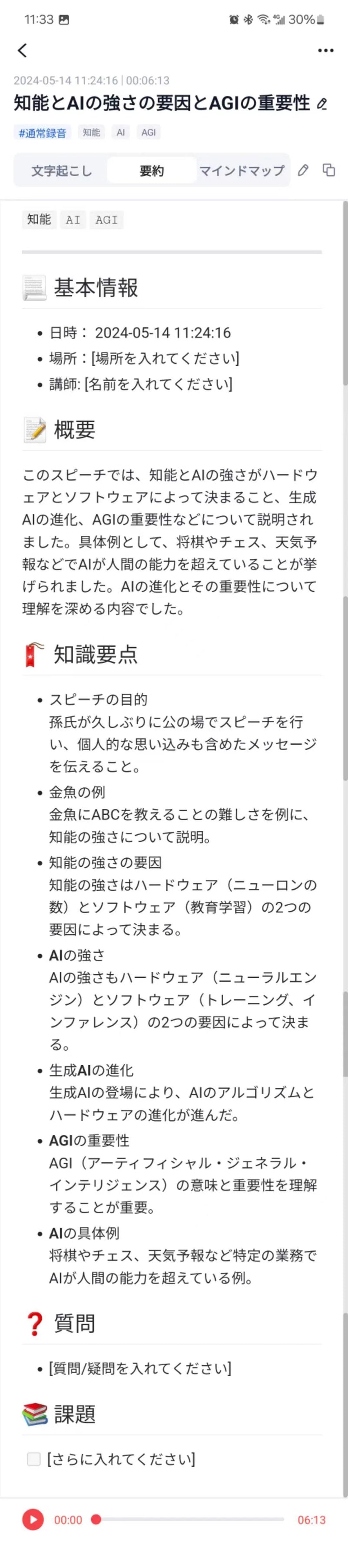Image resolution: width=348 pixels, height=1568 pixels.
Task: Tap the #通常録音 tag chip
Action: [42, 133]
